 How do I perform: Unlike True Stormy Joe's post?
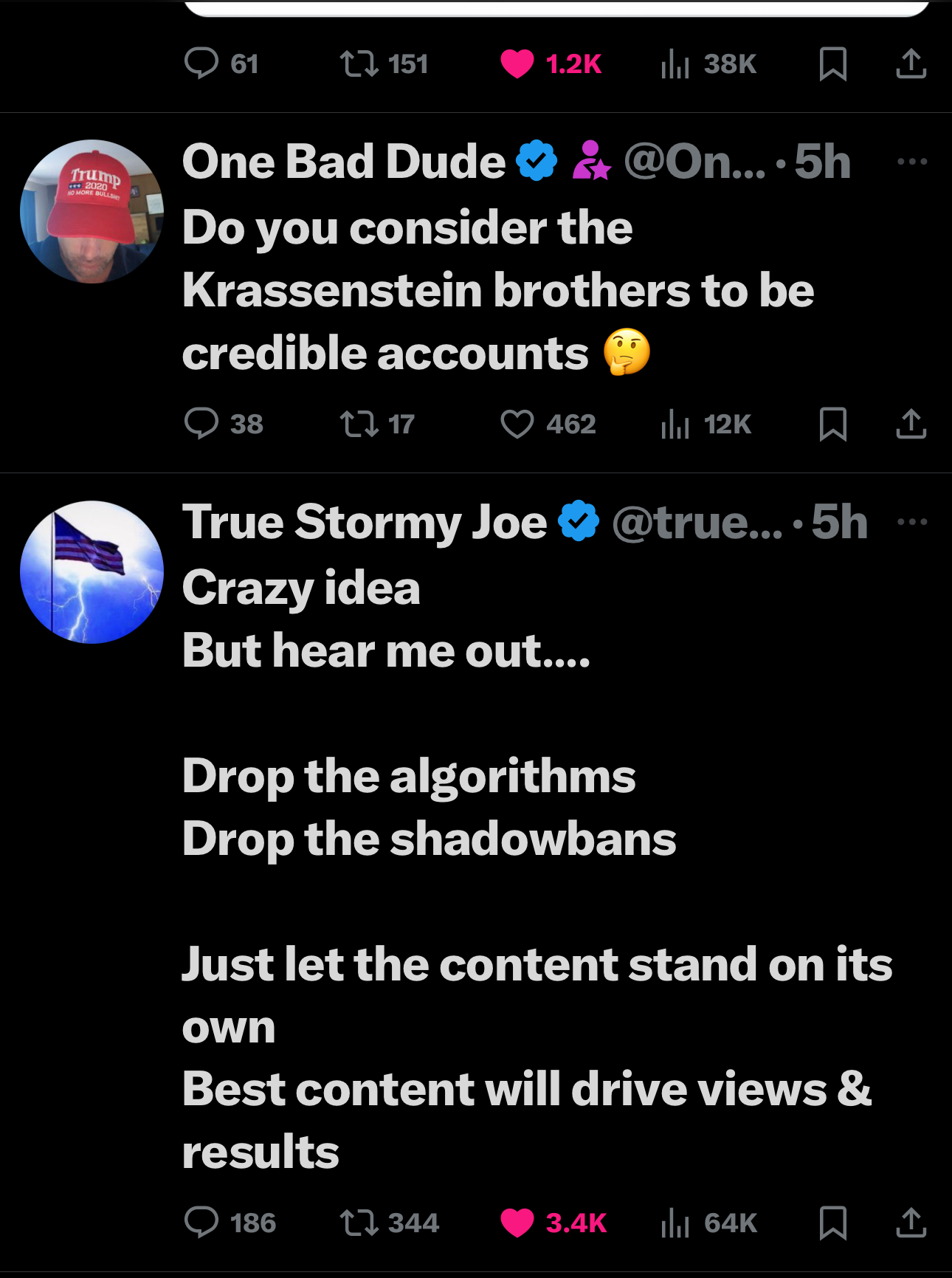[517, 1223]
